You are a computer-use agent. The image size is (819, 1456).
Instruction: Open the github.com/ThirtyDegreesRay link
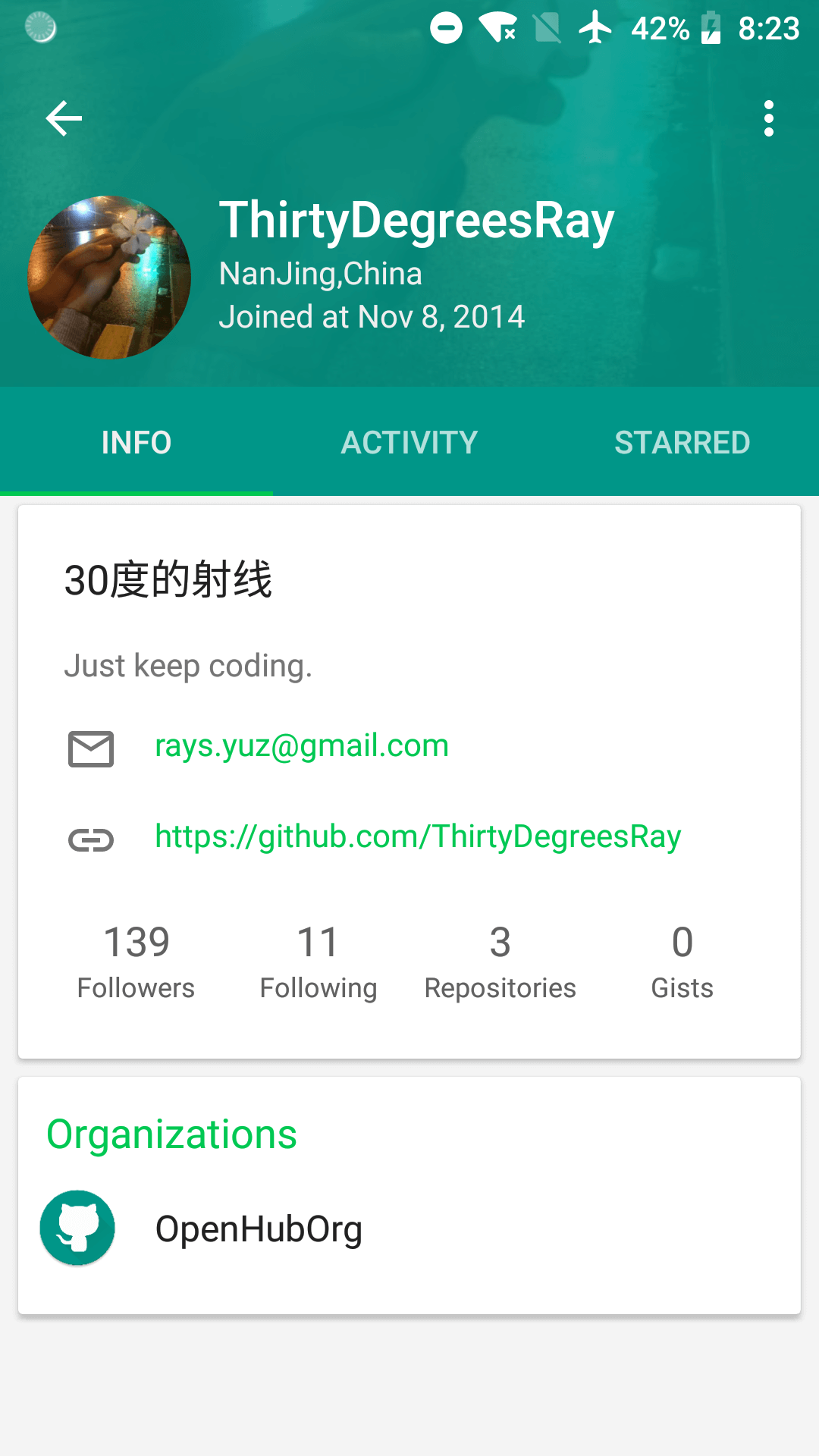click(x=418, y=837)
